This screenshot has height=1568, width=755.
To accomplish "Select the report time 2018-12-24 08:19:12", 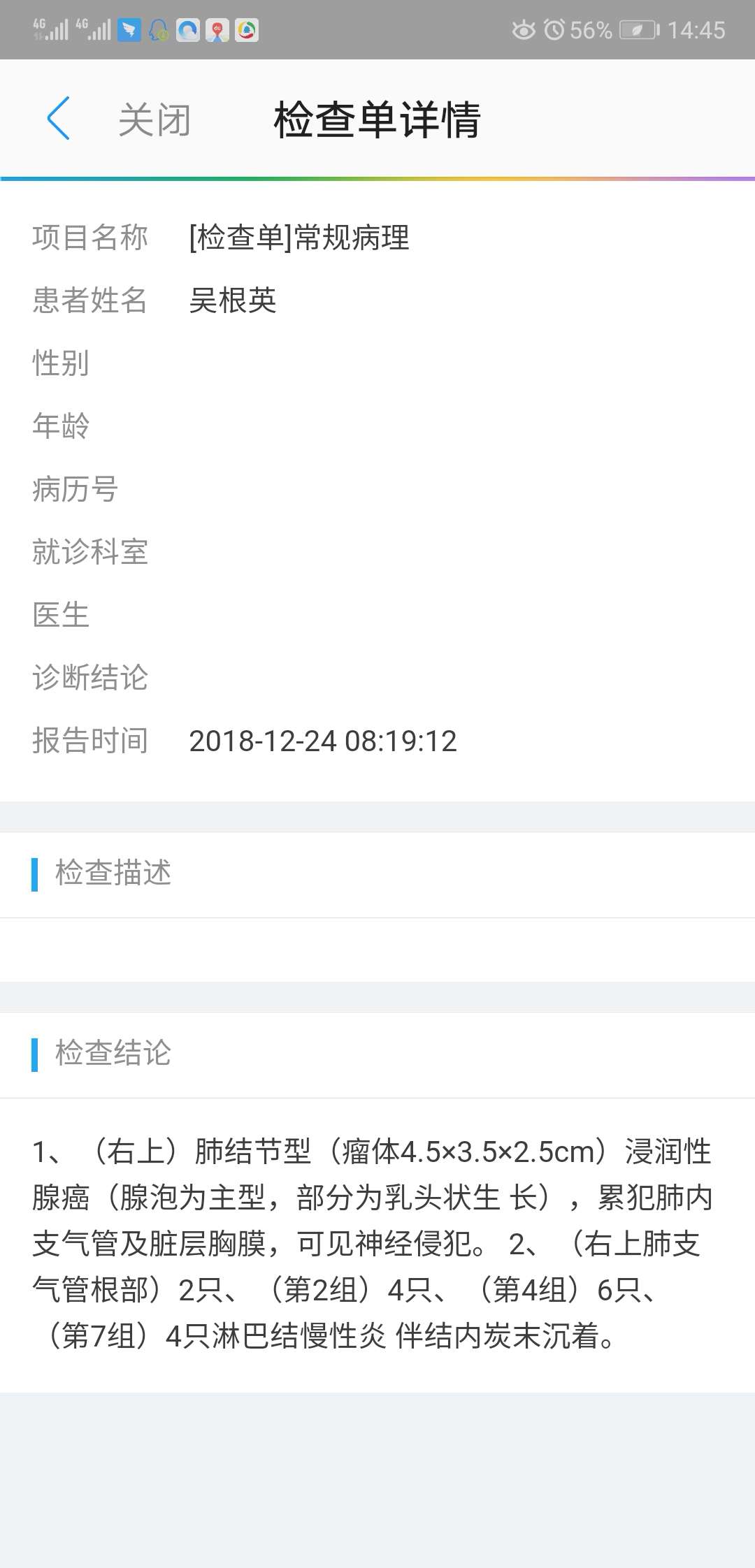I will tap(323, 741).
